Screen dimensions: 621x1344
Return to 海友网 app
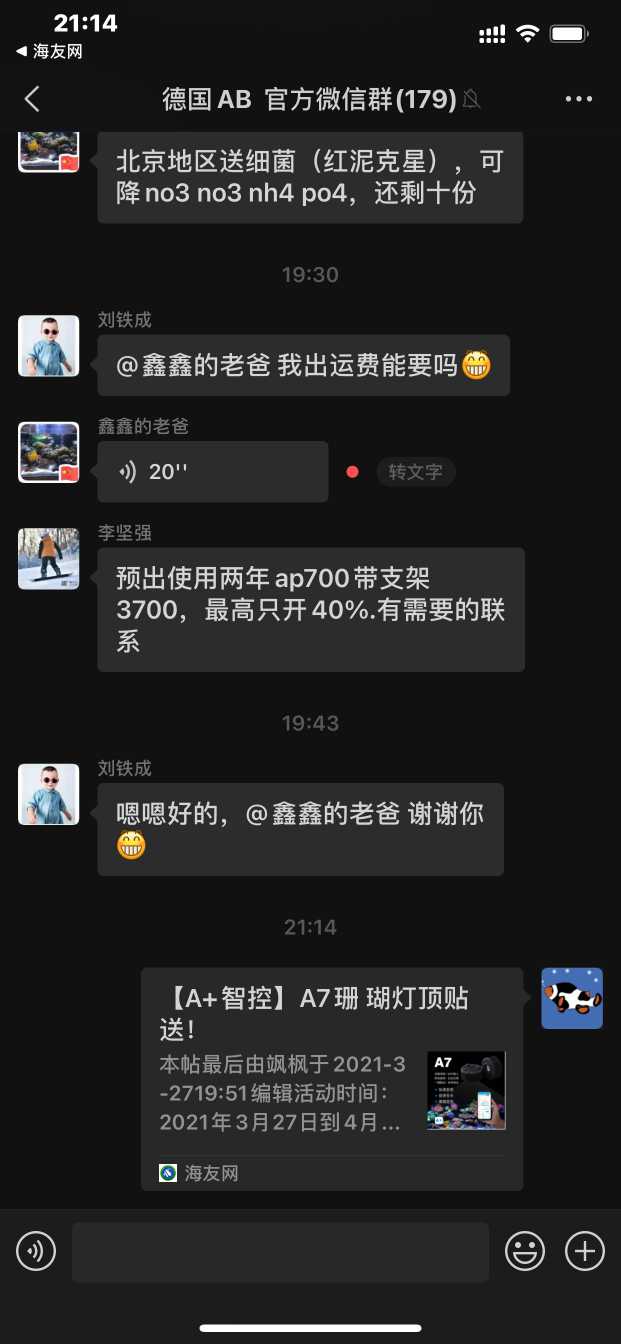(x=49, y=52)
